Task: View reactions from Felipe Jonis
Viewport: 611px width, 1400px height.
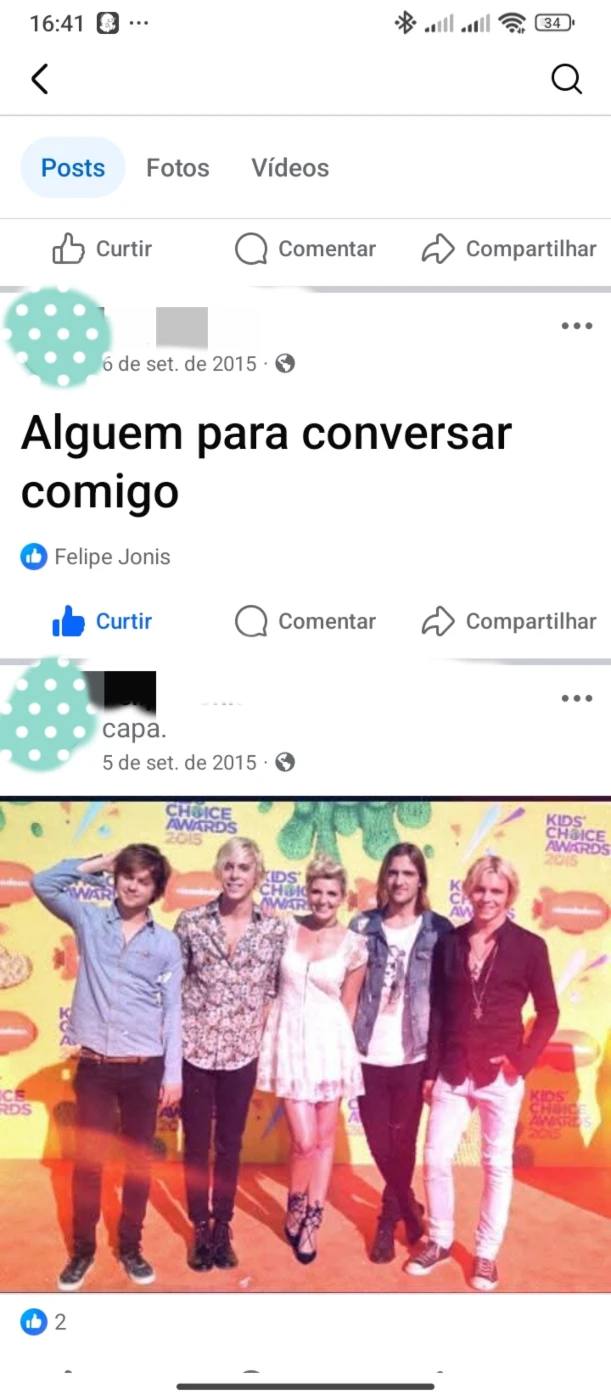Action: (x=96, y=557)
